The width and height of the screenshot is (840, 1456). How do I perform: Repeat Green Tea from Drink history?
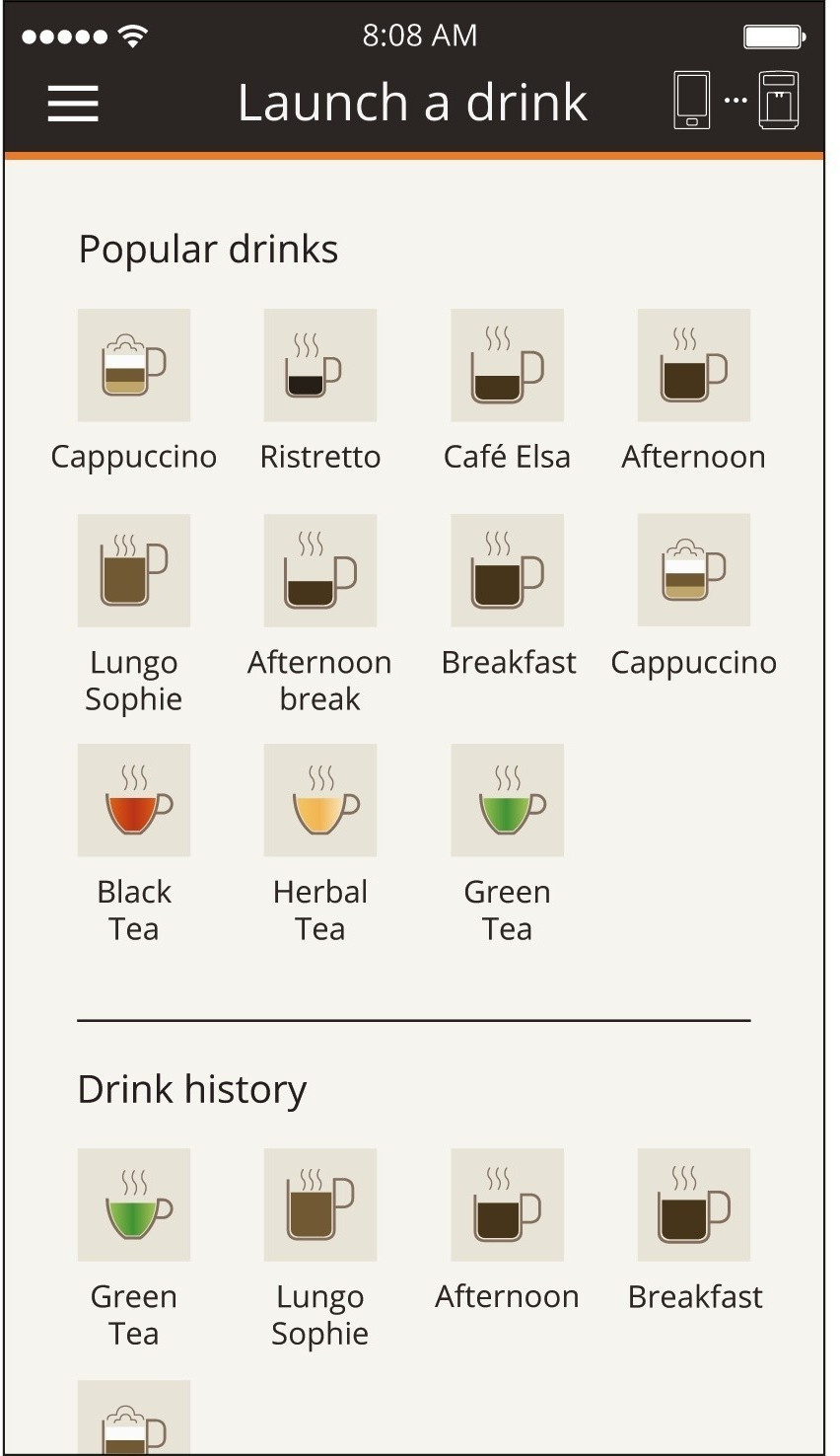click(x=134, y=1204)
